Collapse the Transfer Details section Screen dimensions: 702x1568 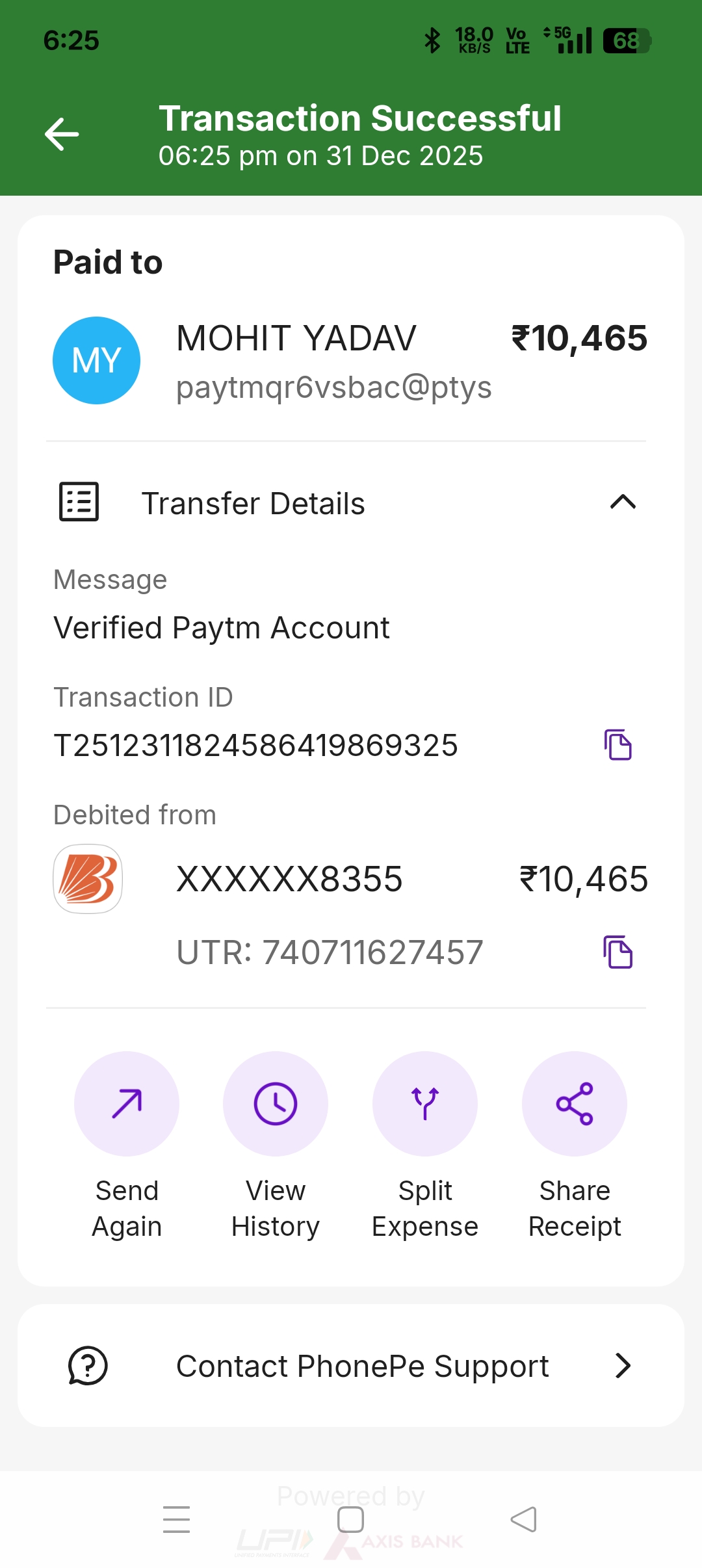click(622, 503)
